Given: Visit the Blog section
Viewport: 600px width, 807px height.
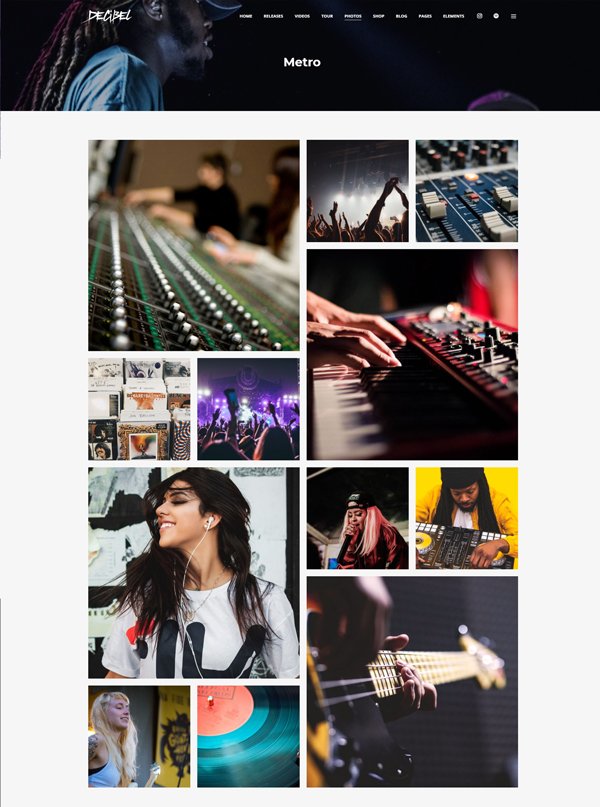Looking at the screenshot, I should pyautogui.click(x=401, y=17).
